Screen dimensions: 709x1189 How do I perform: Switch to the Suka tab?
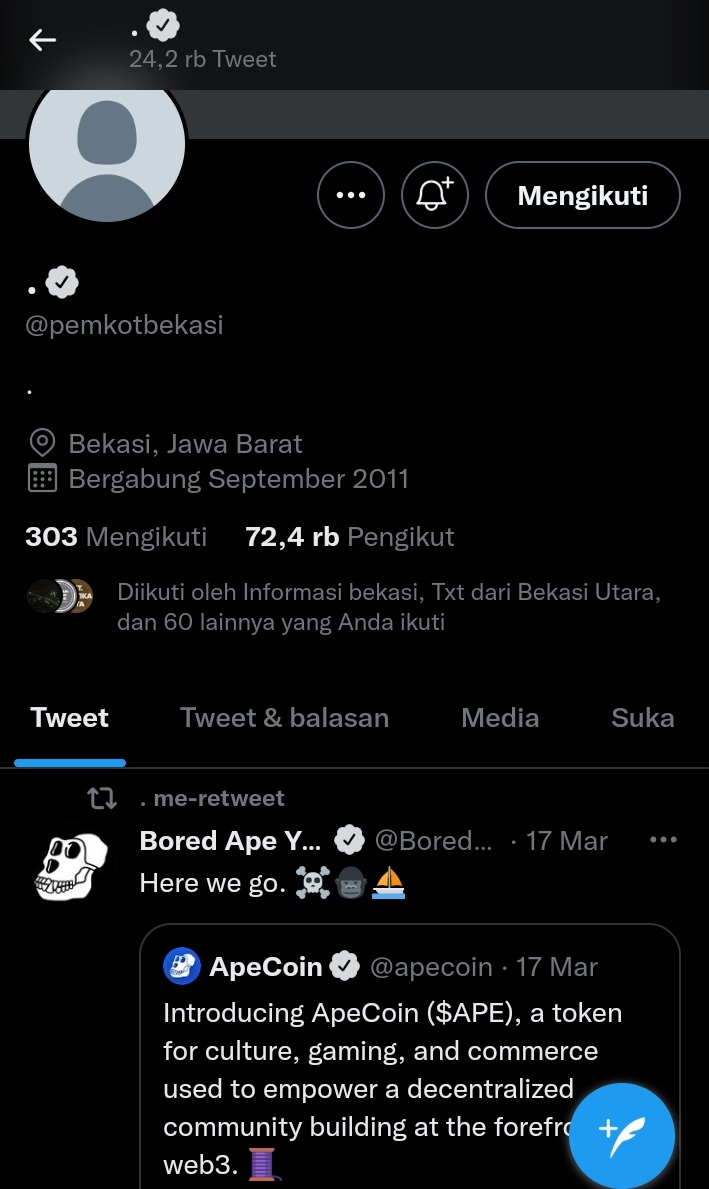pos(642,717)
